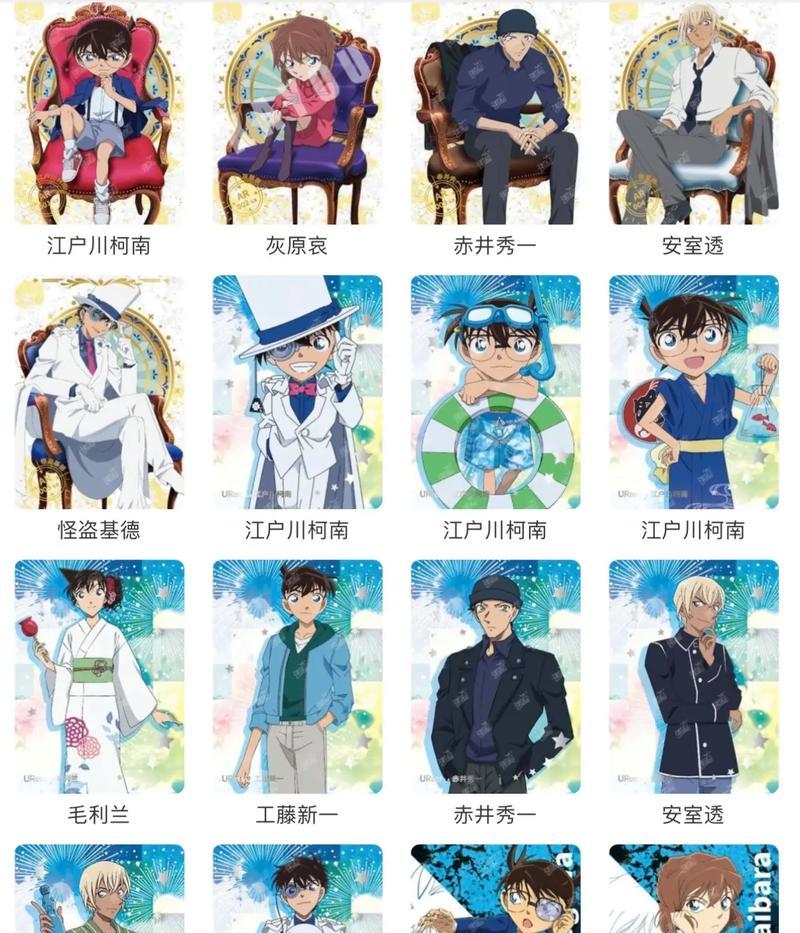Open the 毛利兰 kimono card

coord(99,676)
